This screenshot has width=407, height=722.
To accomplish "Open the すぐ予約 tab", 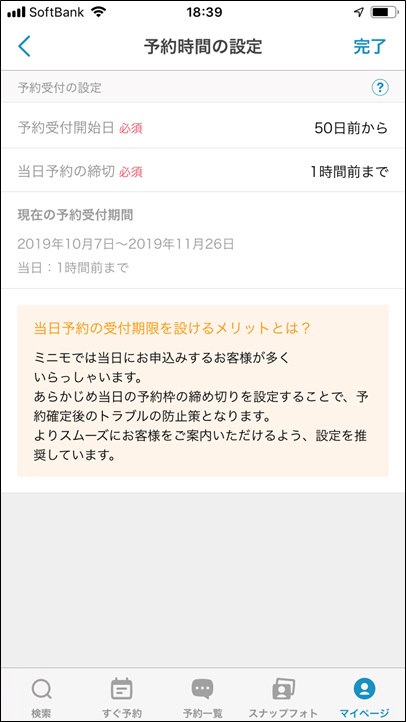I will [122, 696].
